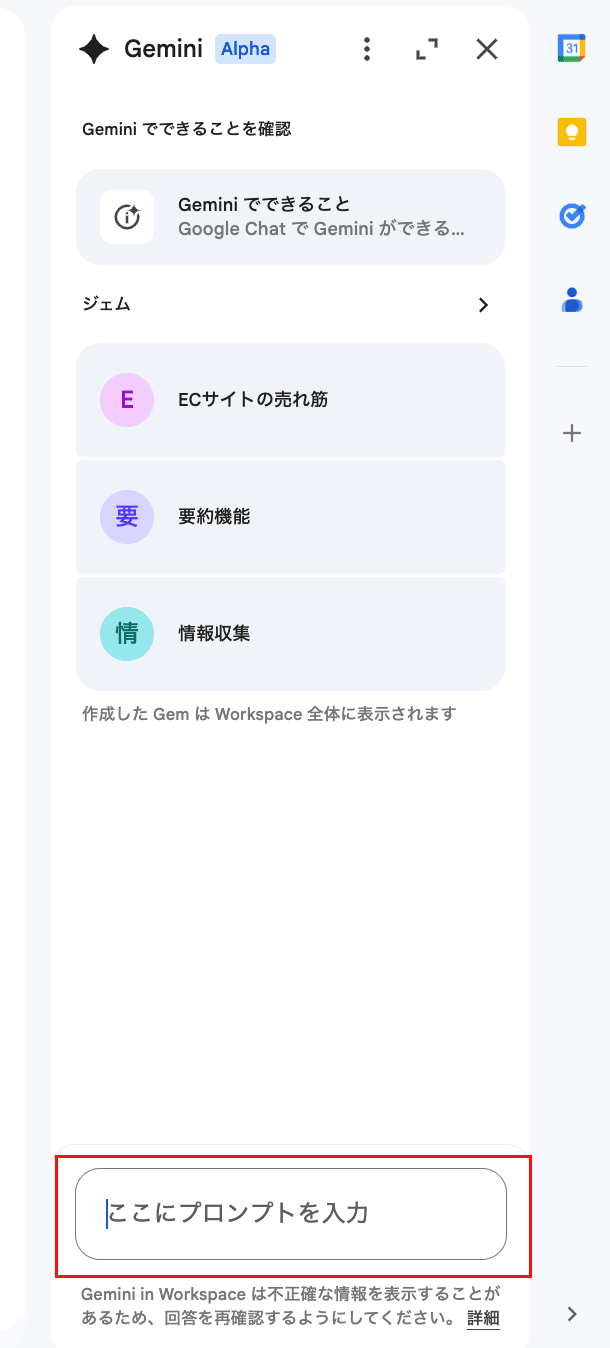Focus the 'ここにプロンプトを入力' prompt field
Image resolution: width=610 pixels, height=1348 pixels.
click(290, 1213)
